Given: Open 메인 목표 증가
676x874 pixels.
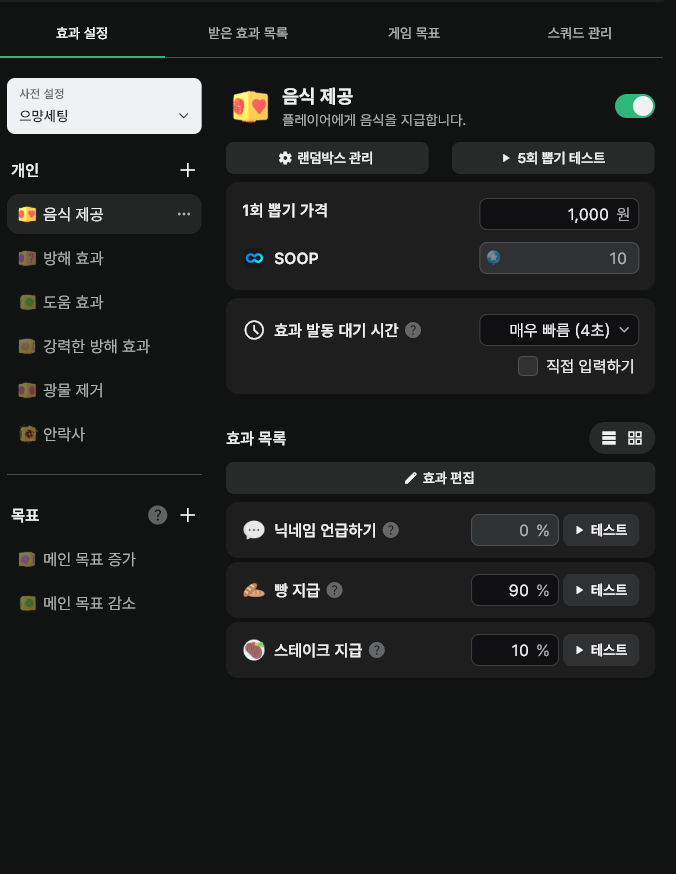Looking at the screenshot, I should (89, 559).
